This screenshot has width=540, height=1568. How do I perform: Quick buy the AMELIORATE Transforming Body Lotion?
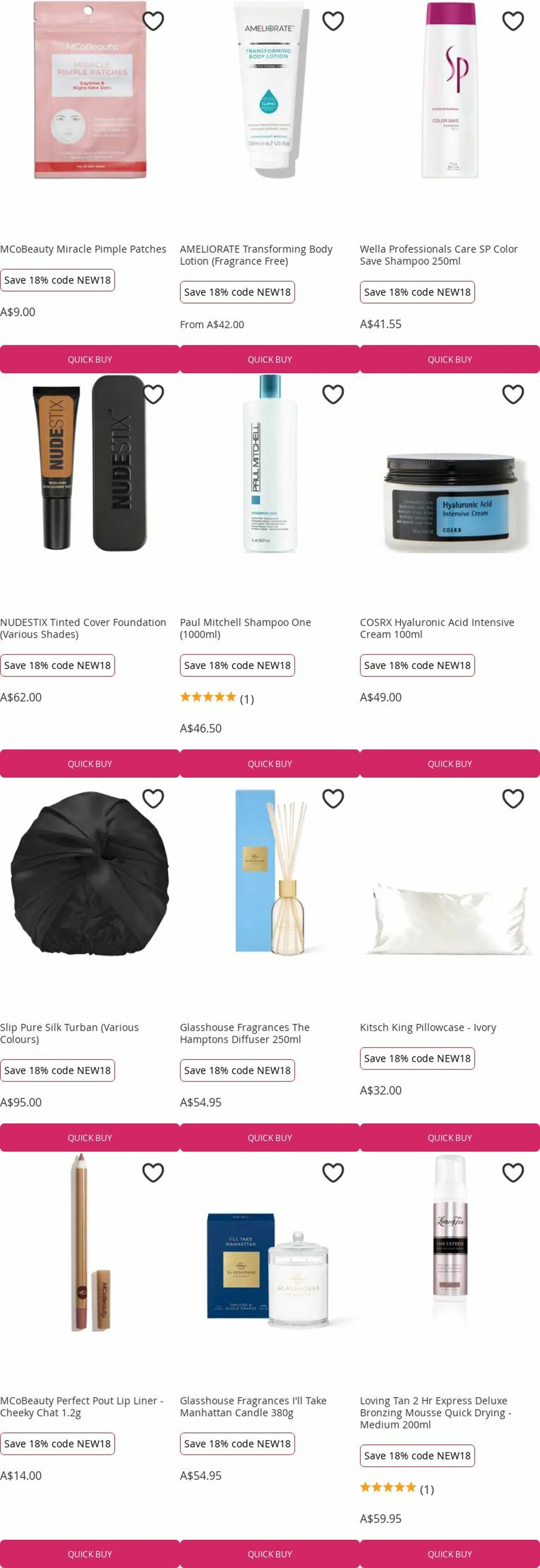[270, 359]
